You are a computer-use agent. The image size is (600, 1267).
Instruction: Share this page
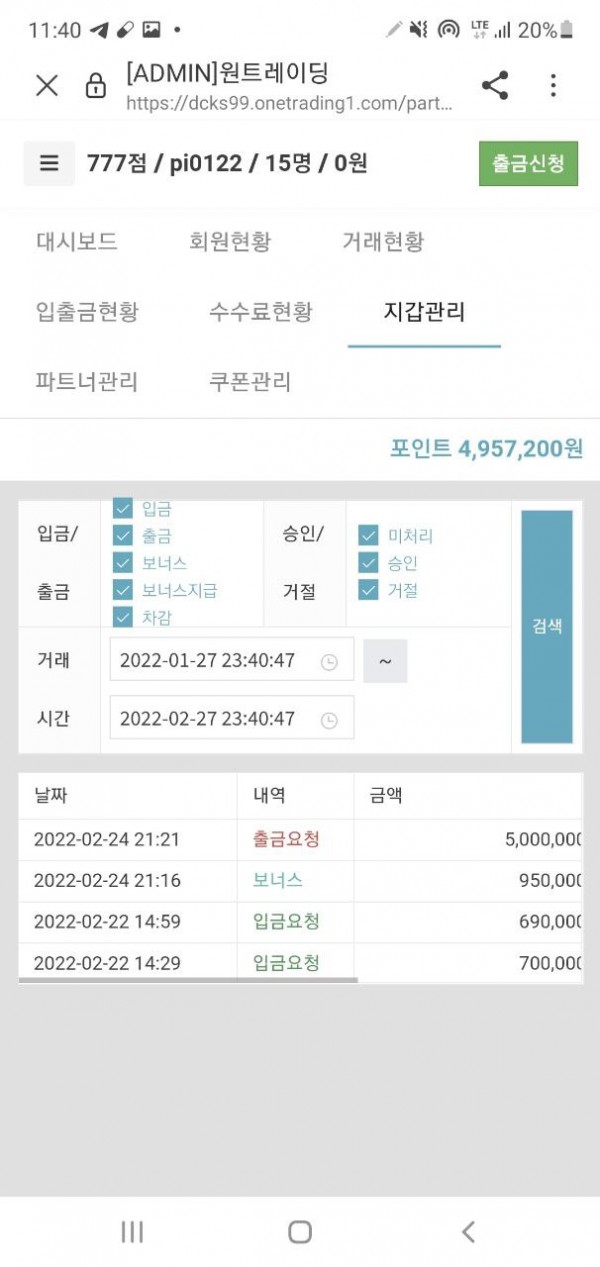tap(495, 85)
